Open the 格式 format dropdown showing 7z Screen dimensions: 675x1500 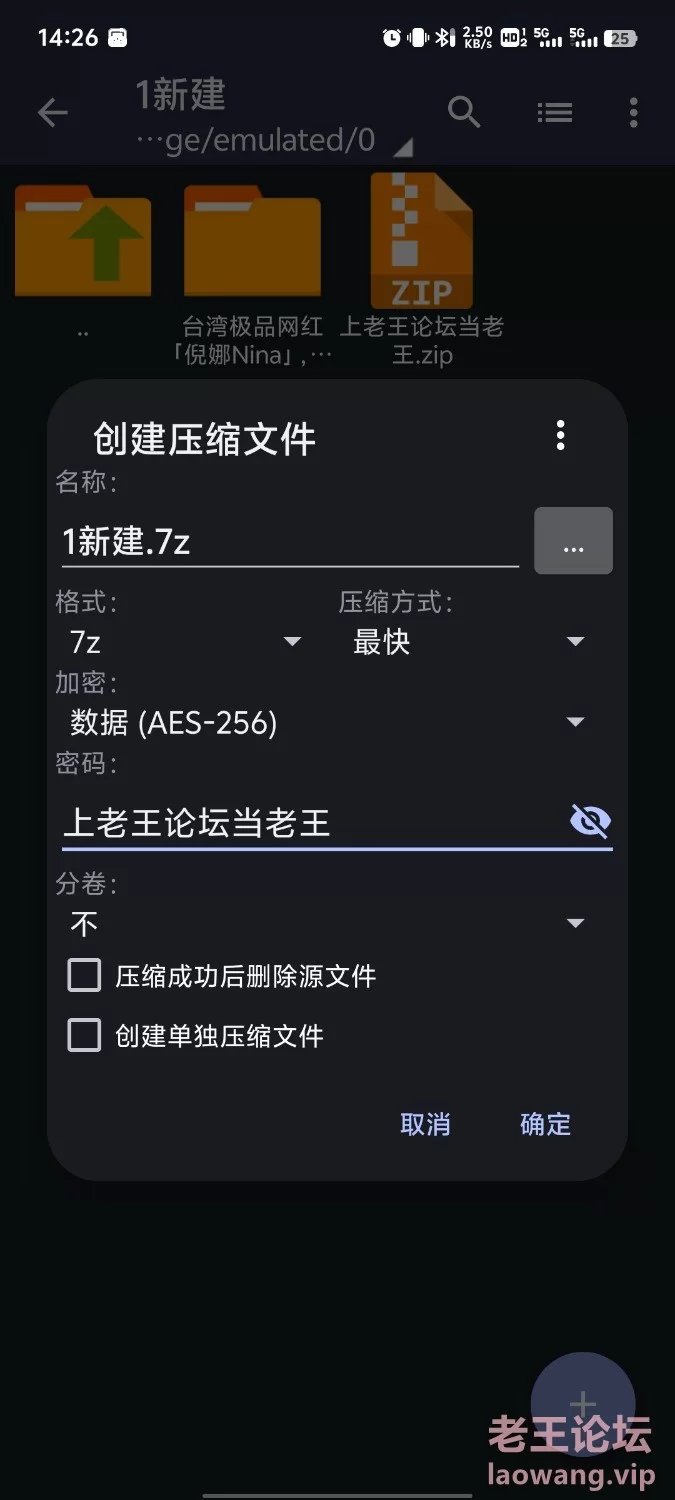(x=185, y=641)
